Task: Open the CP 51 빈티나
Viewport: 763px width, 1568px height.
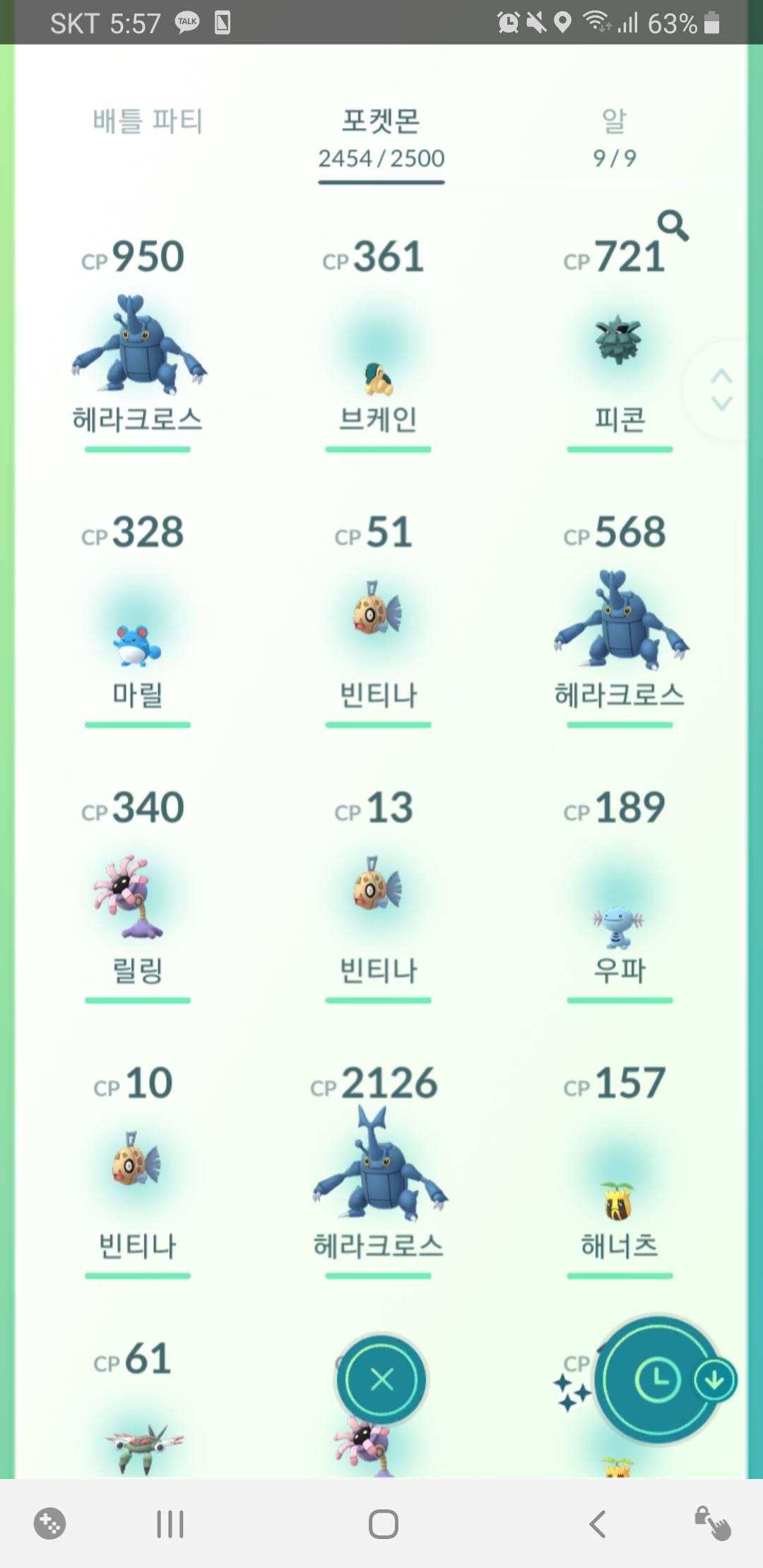Action: [379, 614]
